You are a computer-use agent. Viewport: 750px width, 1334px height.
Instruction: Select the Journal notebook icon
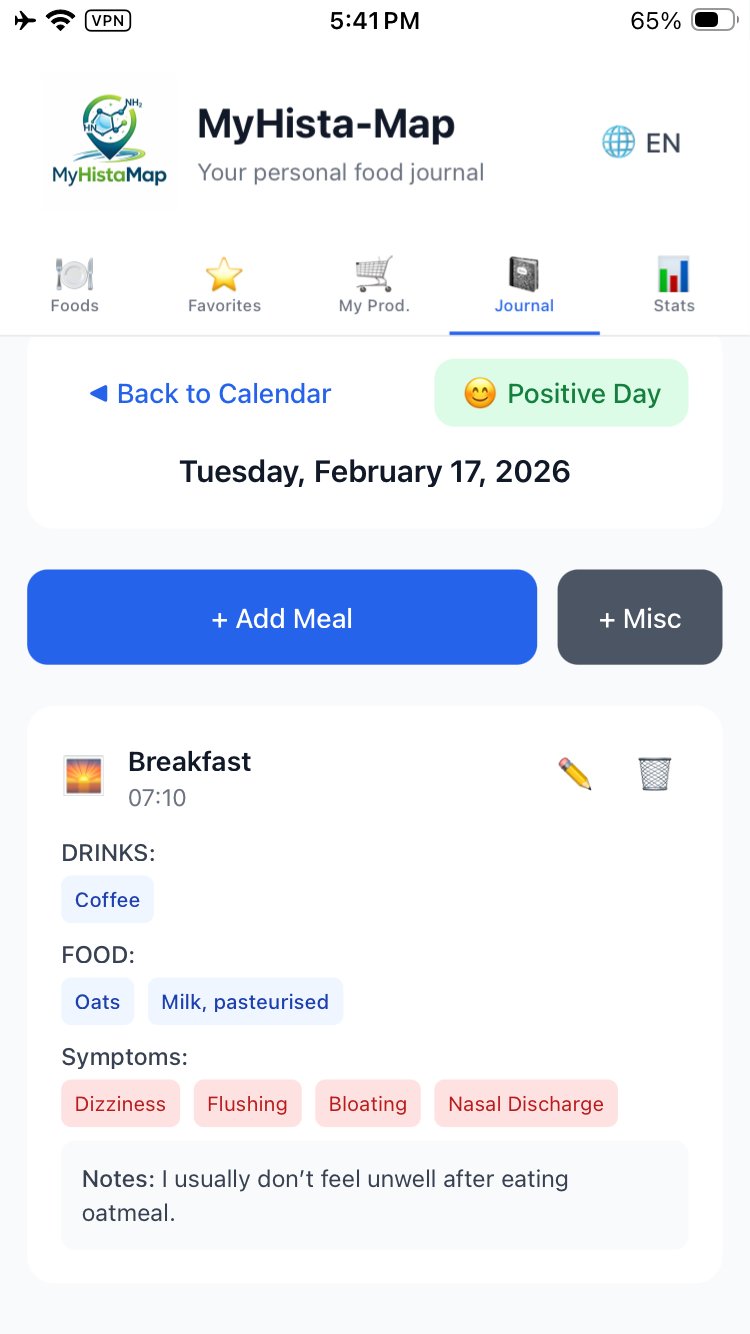tap(524, 272)
